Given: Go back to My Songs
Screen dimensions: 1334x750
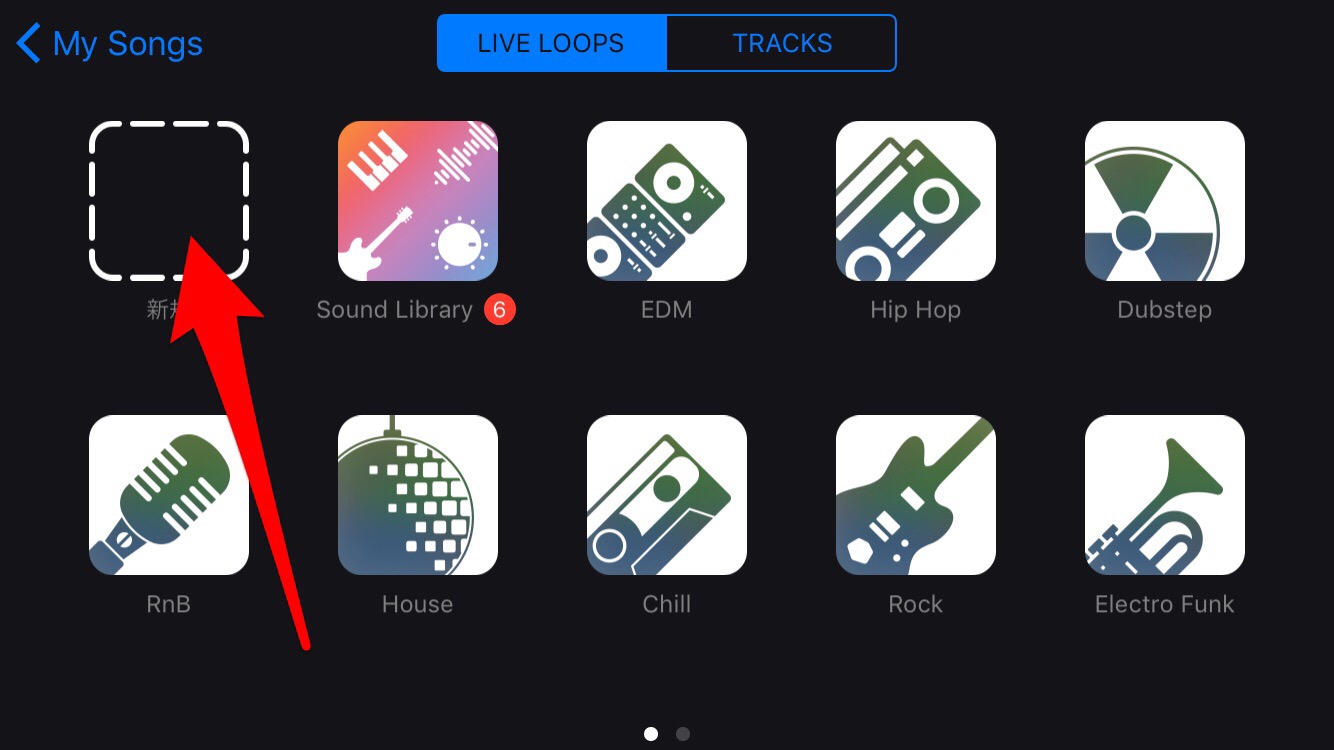Looking at the screenshot, I should [x=110, y=44].
